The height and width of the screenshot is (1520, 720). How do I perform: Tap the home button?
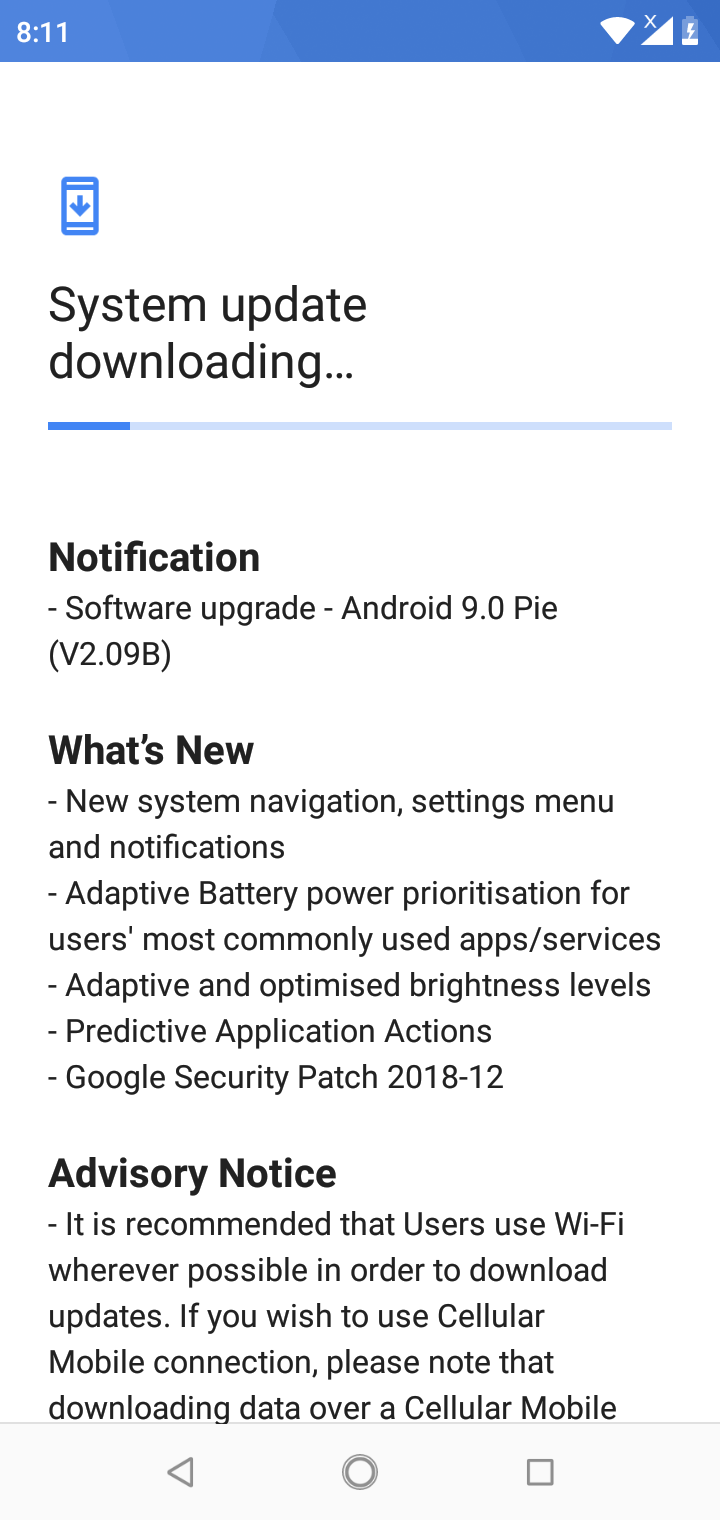coord(360,1471)
